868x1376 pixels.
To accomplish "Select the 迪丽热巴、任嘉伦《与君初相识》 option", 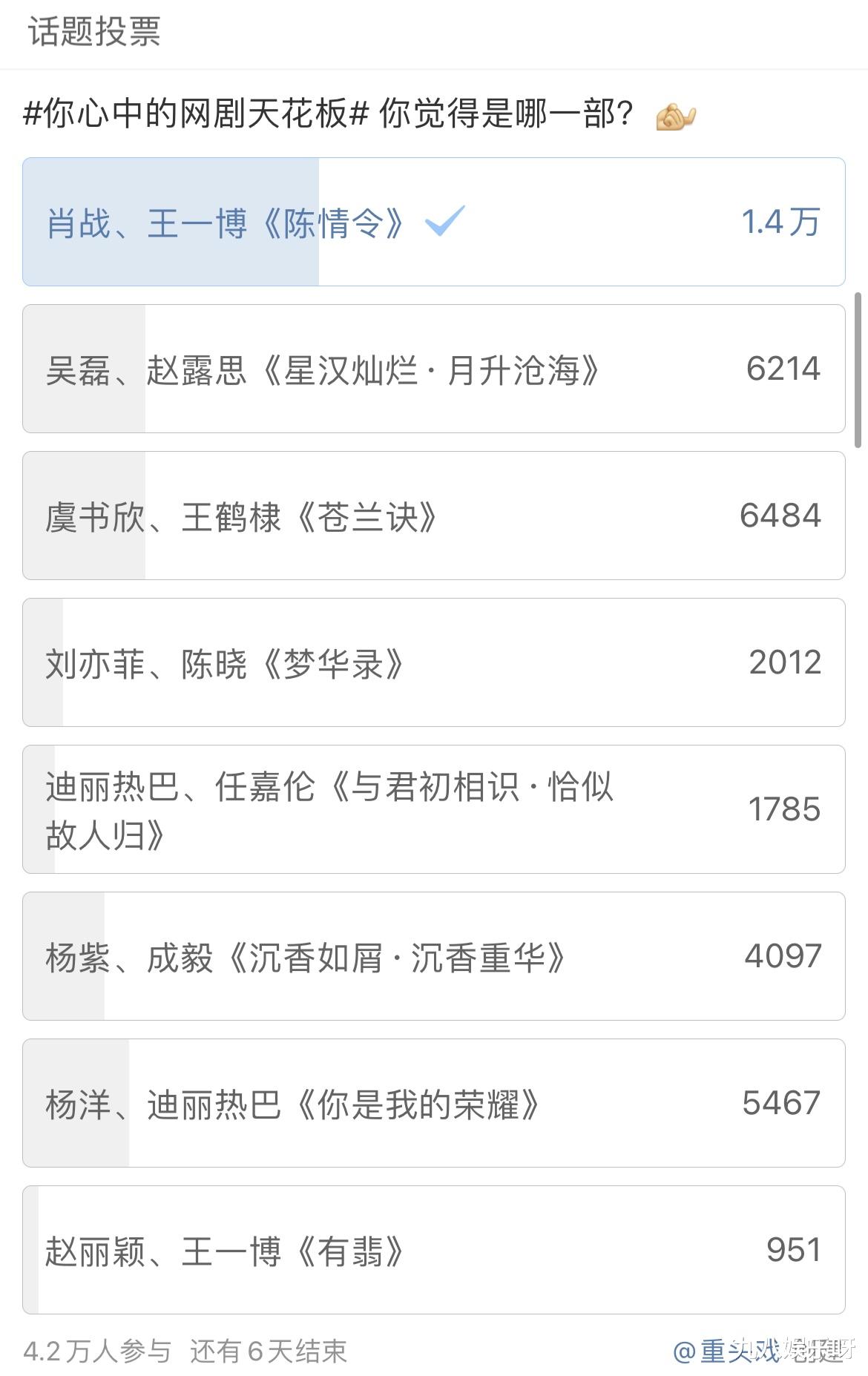I will click(x=434, y=809).
